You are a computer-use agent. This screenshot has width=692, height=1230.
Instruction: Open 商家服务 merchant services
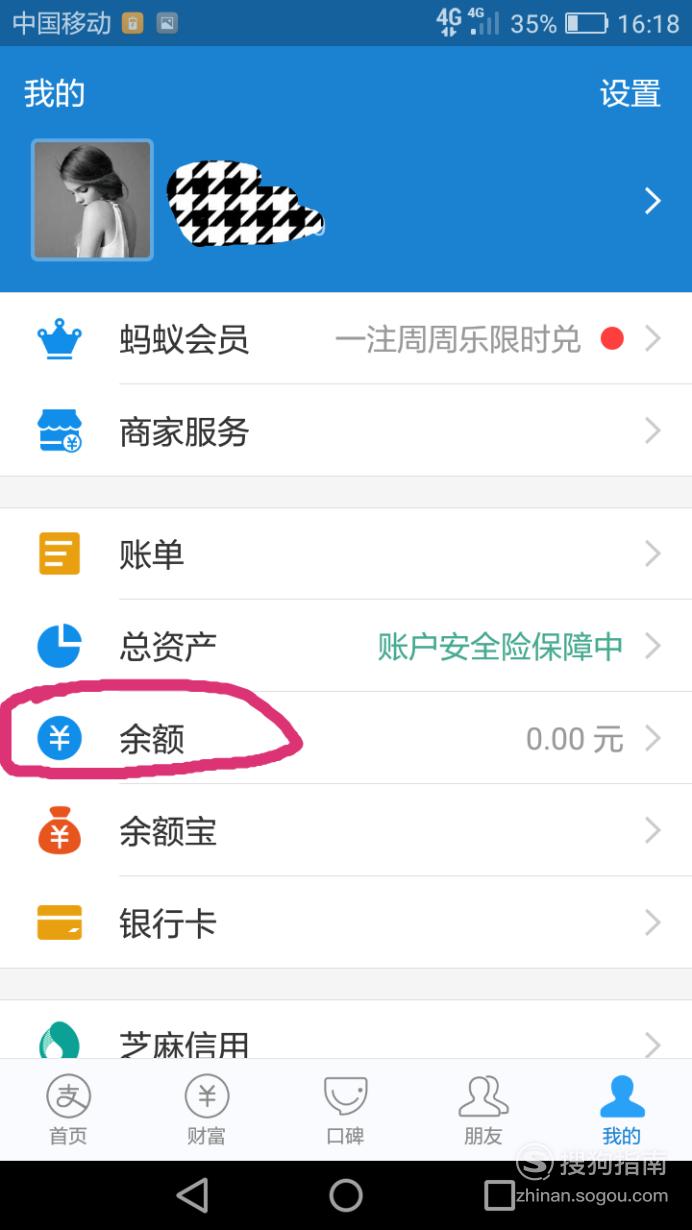(x=346, y=431)
